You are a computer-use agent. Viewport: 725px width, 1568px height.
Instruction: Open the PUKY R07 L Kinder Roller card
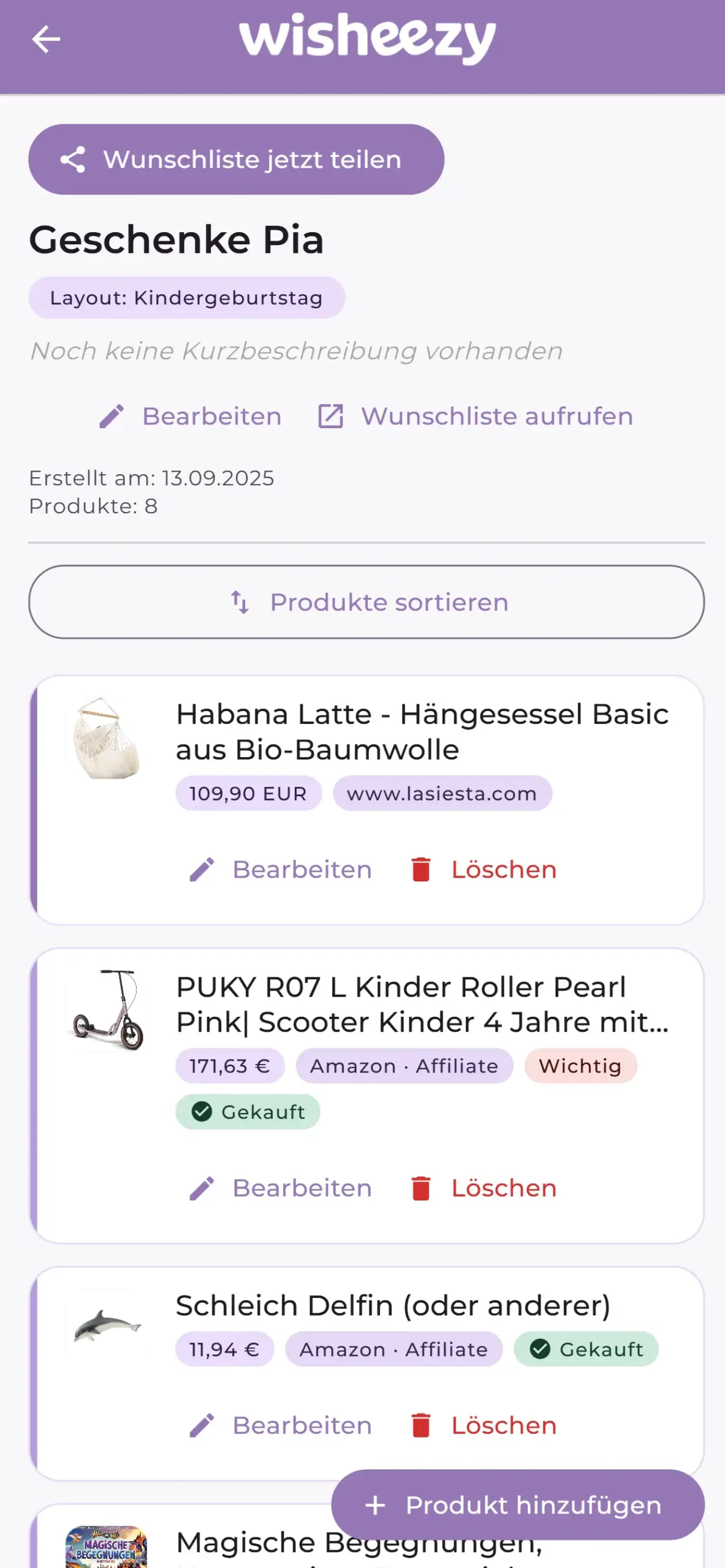[x=422, y=1005]
